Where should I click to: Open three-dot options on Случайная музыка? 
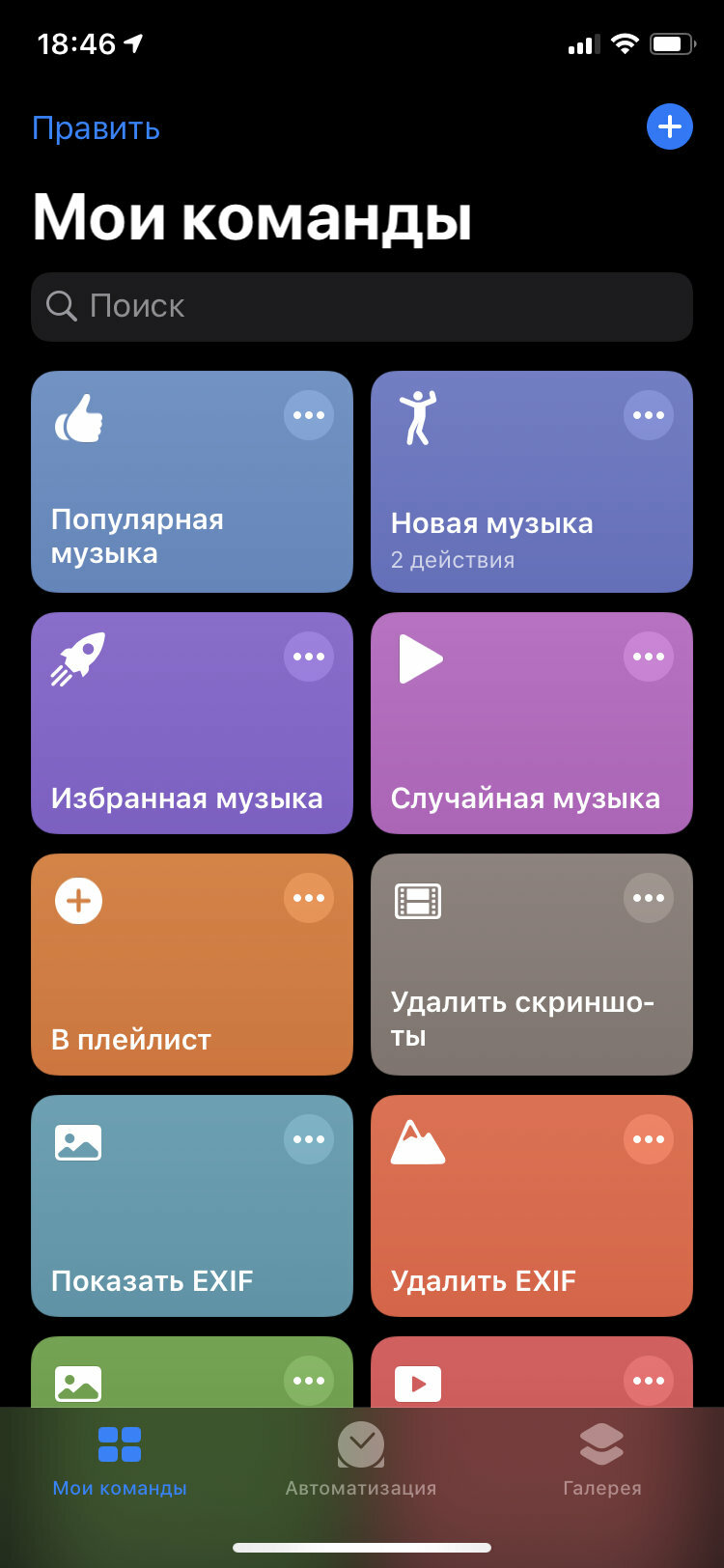click(x=649, y=657)
